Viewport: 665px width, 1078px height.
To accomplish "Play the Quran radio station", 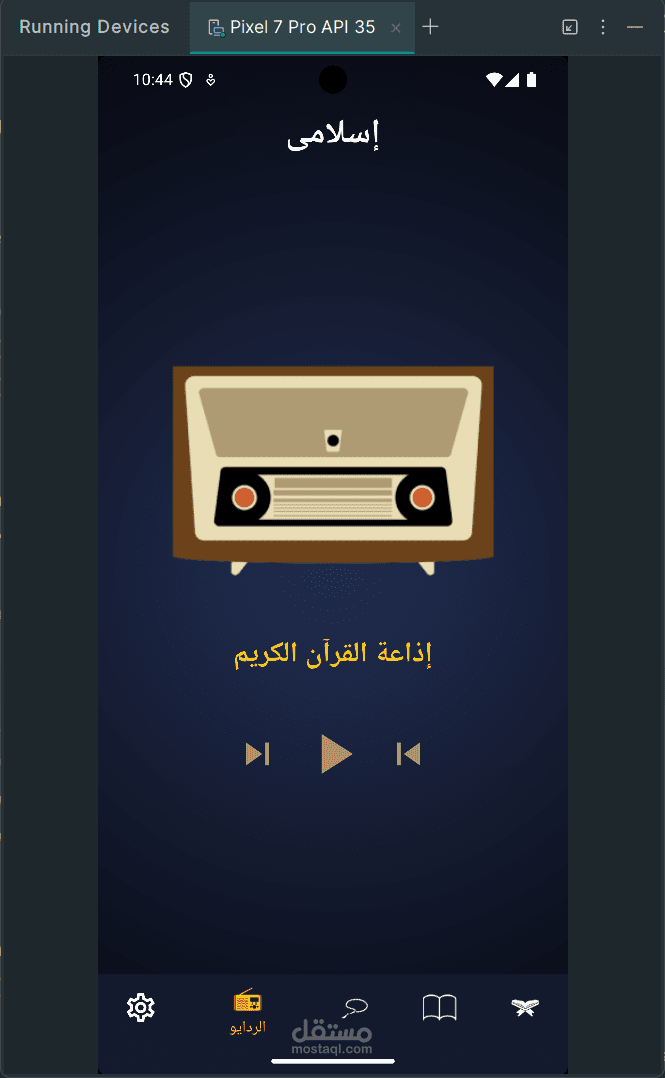I will 336,754.
